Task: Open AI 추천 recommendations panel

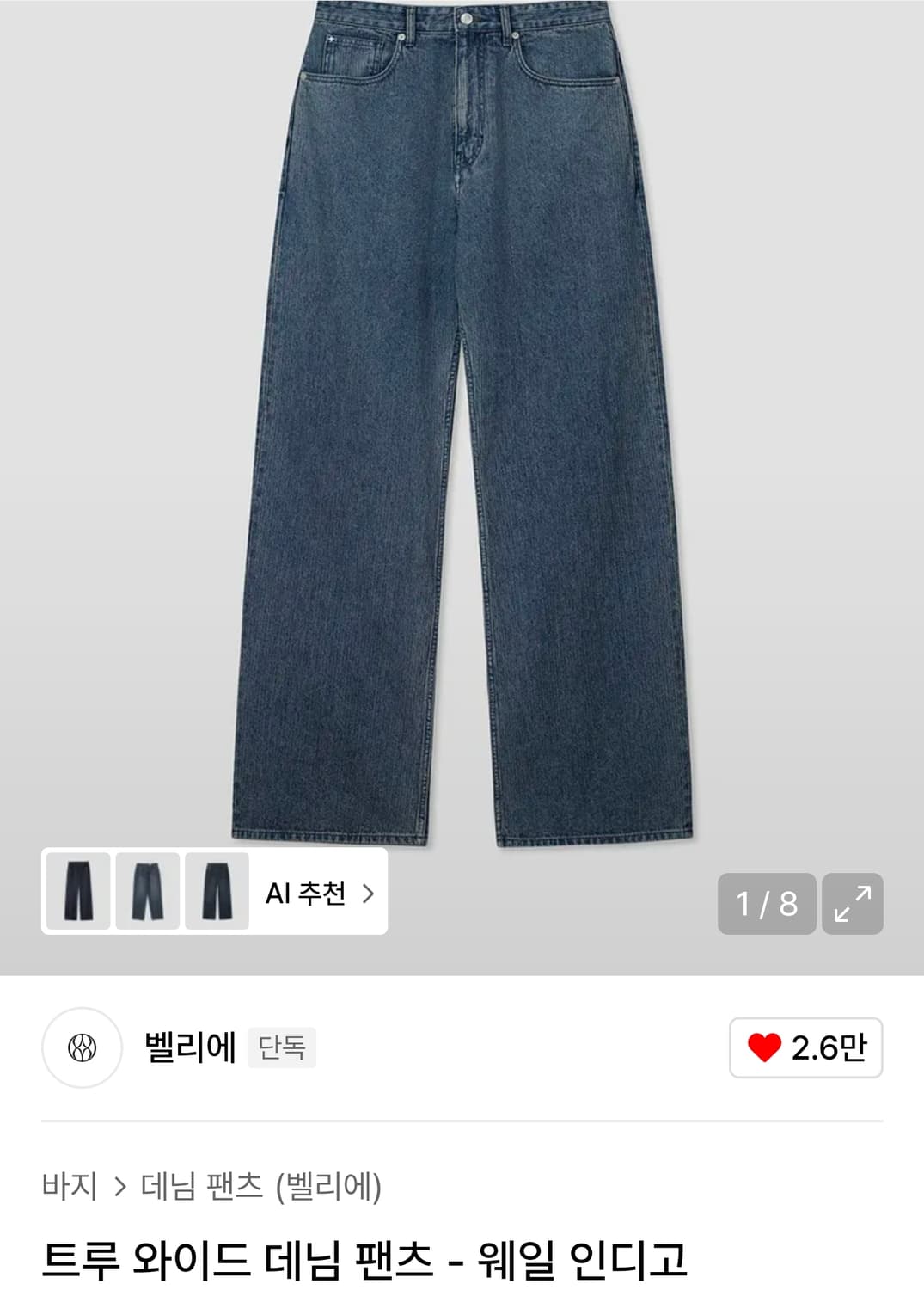Action: click(305, 894)
